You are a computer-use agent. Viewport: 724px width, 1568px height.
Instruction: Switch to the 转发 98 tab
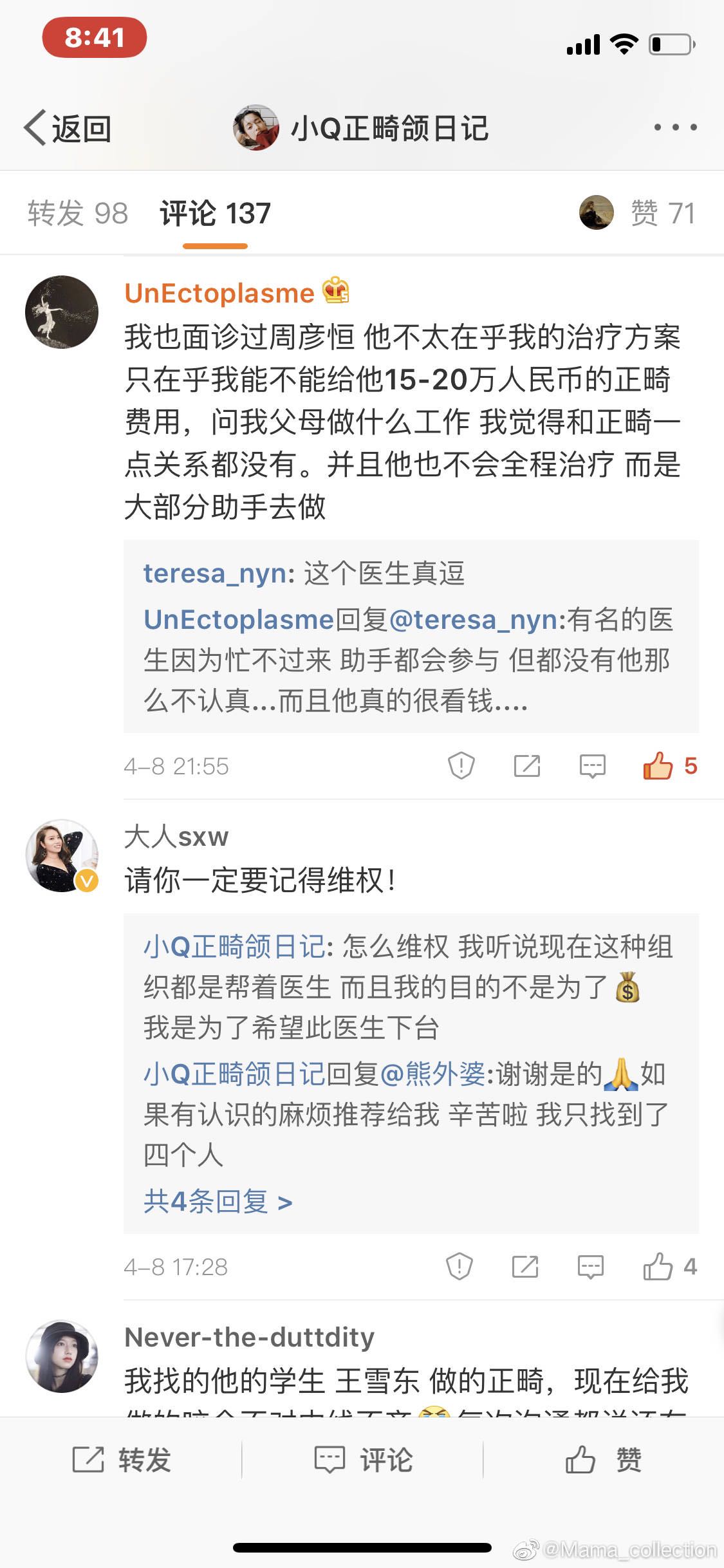tap(78, 213)
